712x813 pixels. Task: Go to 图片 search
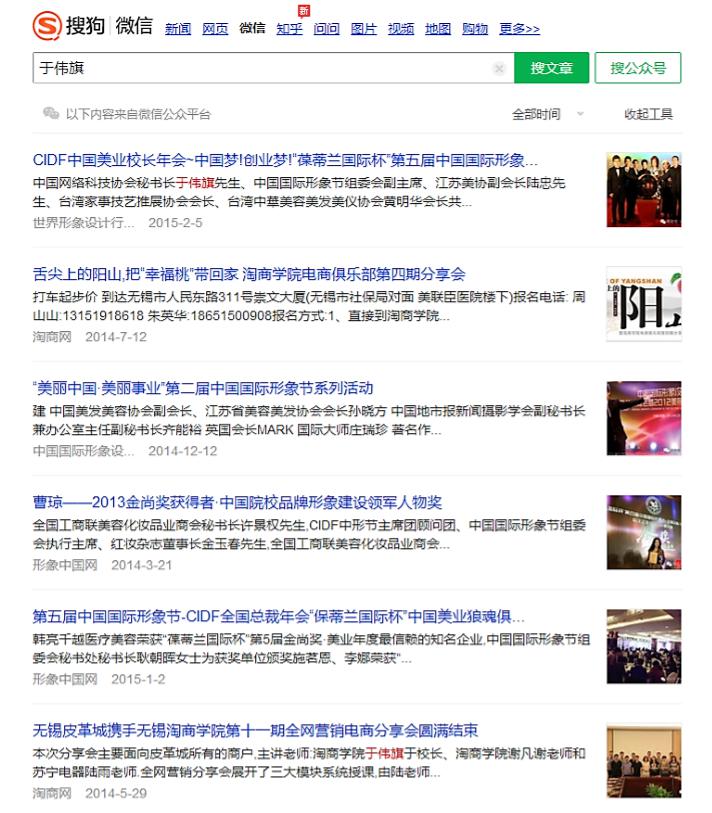point(364,29)
